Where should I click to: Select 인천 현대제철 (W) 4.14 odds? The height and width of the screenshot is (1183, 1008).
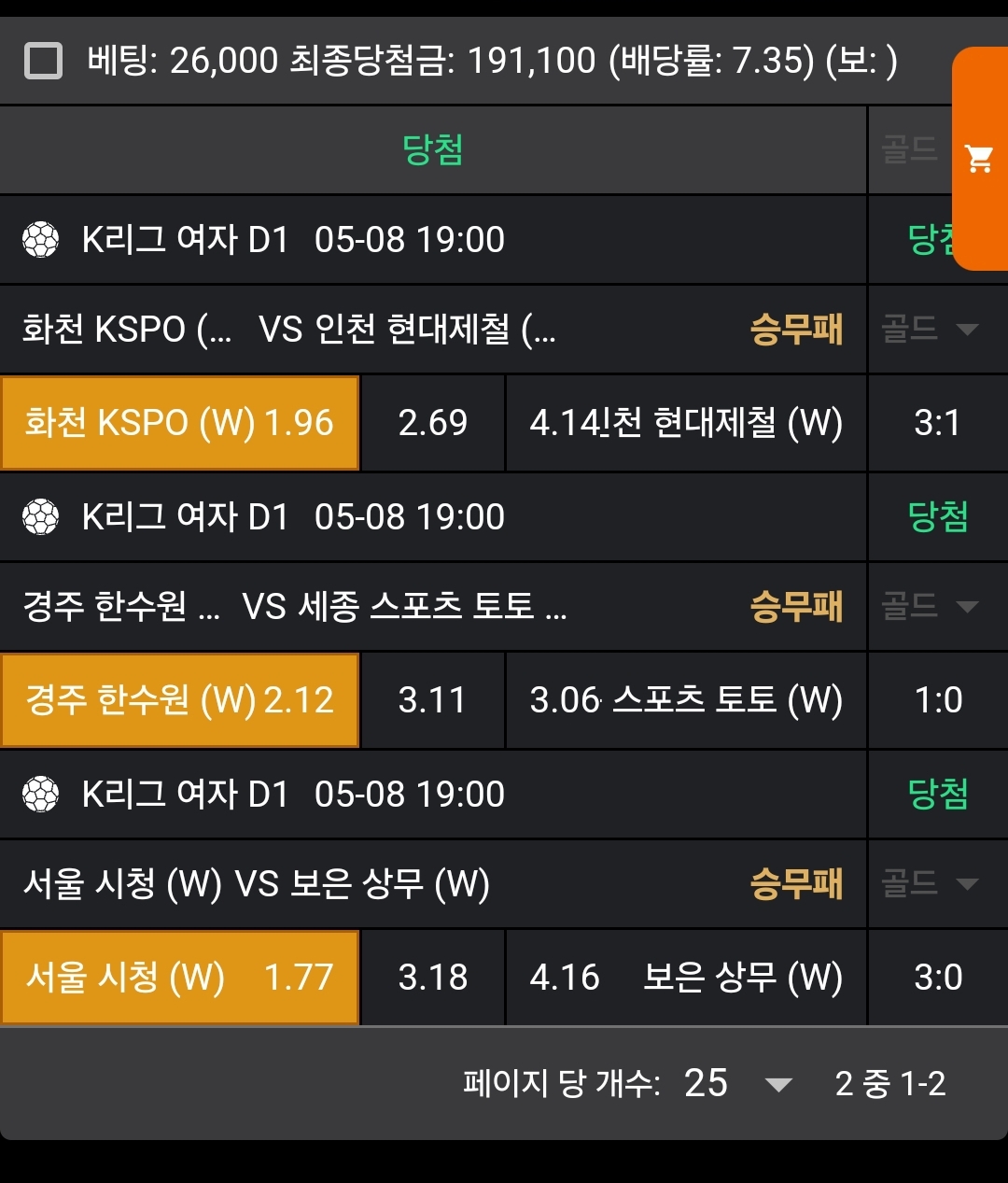coord(686,423)
